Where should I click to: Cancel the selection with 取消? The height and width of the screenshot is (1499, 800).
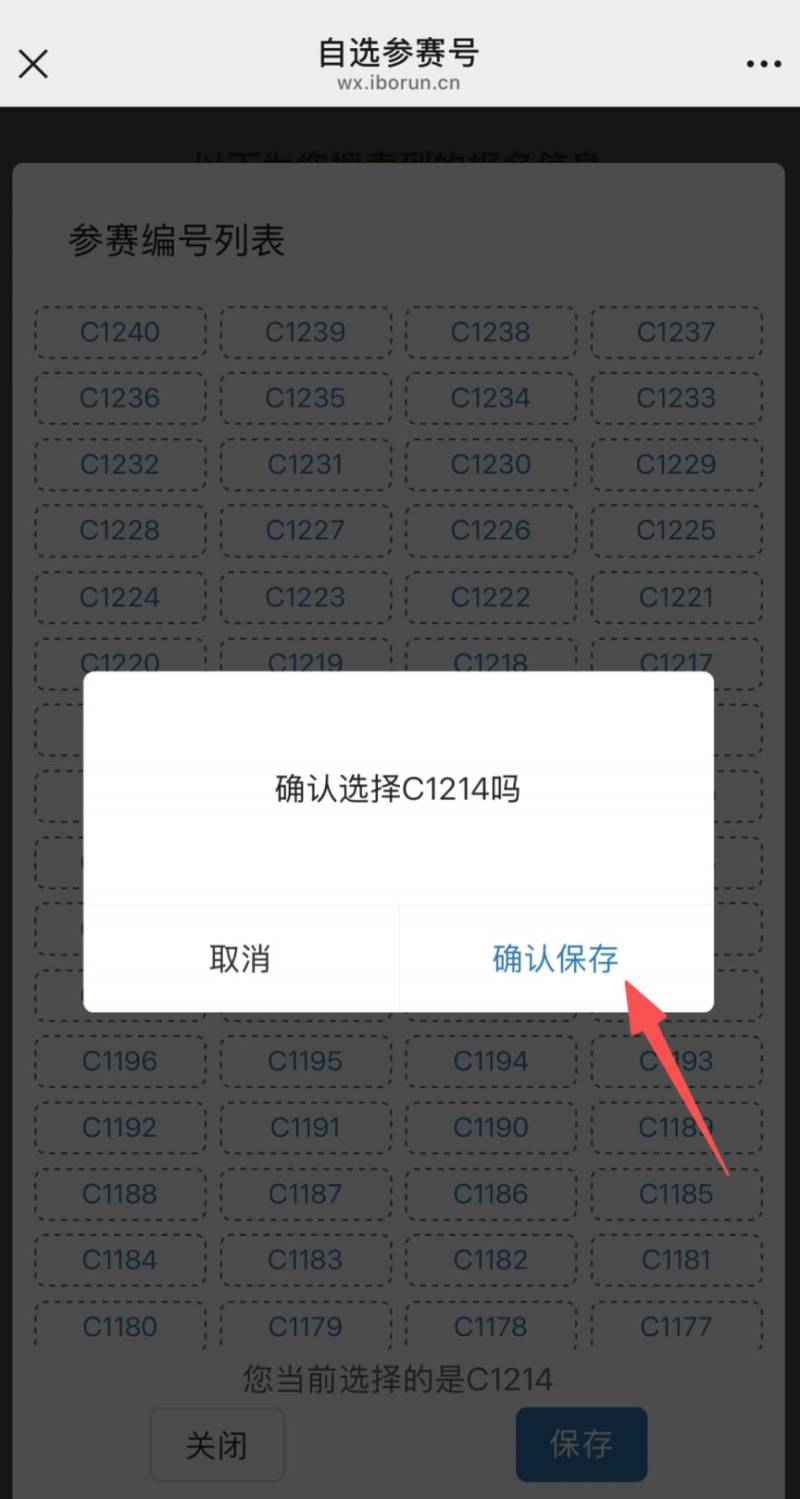click(240, 959)
